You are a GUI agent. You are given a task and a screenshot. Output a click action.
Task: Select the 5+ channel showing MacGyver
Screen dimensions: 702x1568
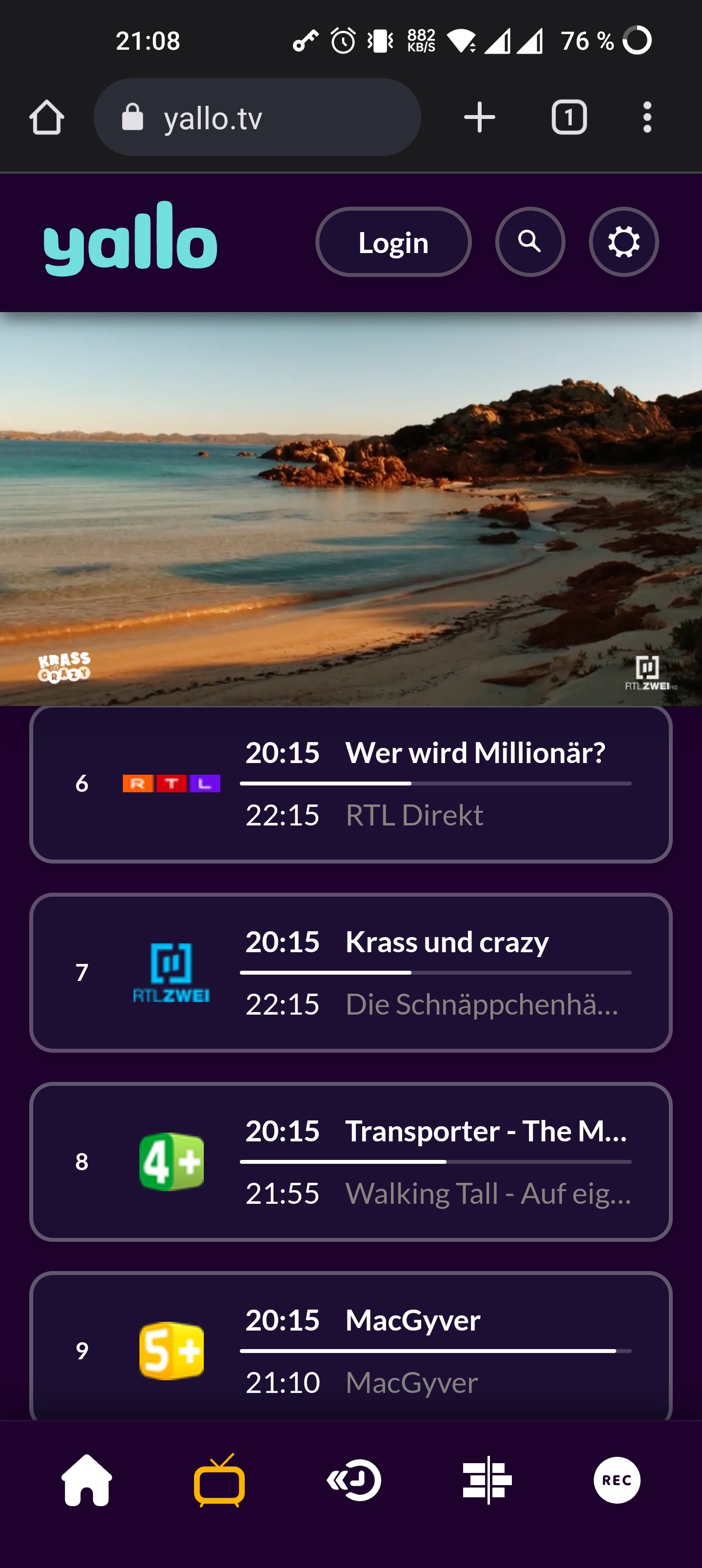click(x=351, y=1347)
